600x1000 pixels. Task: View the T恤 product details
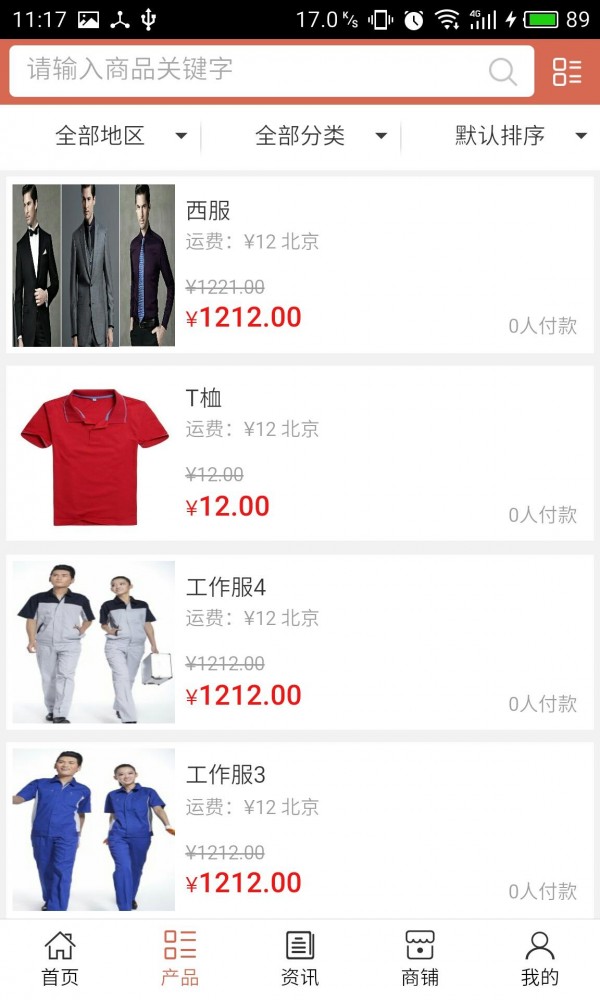[x=300, y=453]
